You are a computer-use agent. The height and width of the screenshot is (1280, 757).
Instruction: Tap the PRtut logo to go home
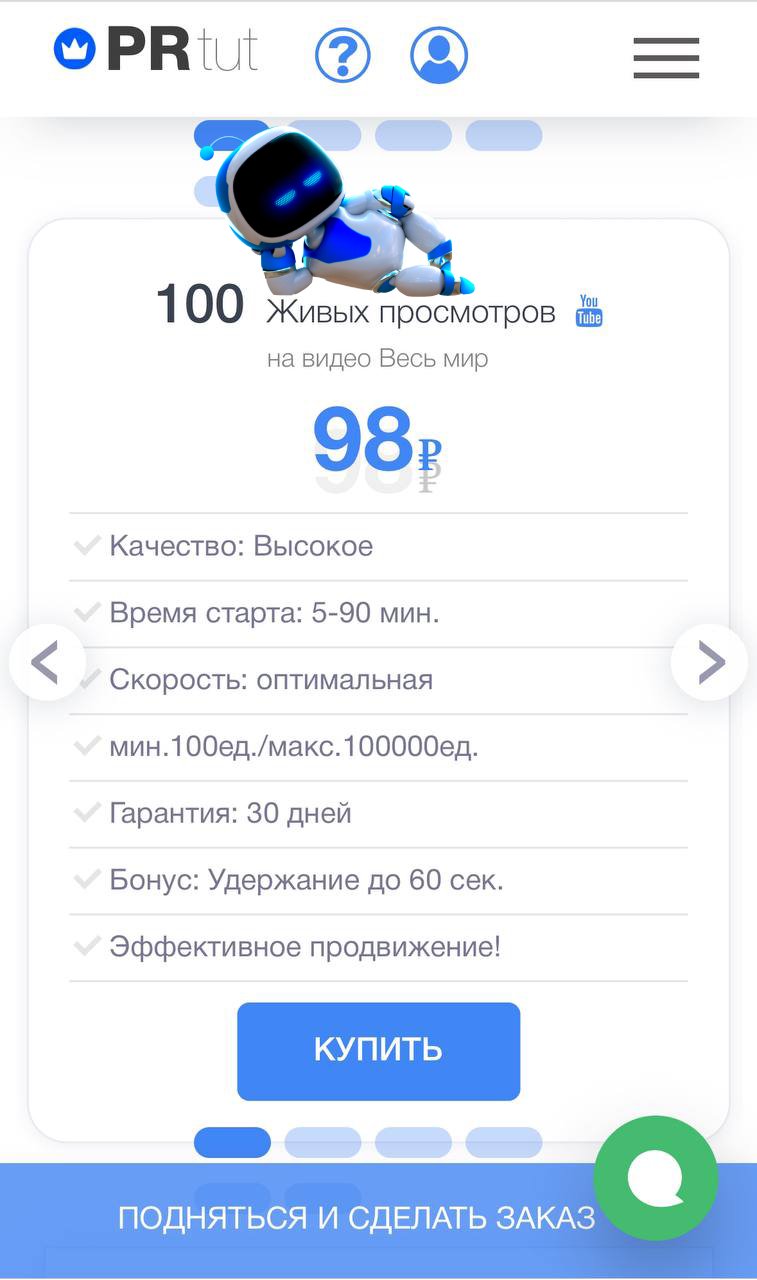click(x=157, y=50)
